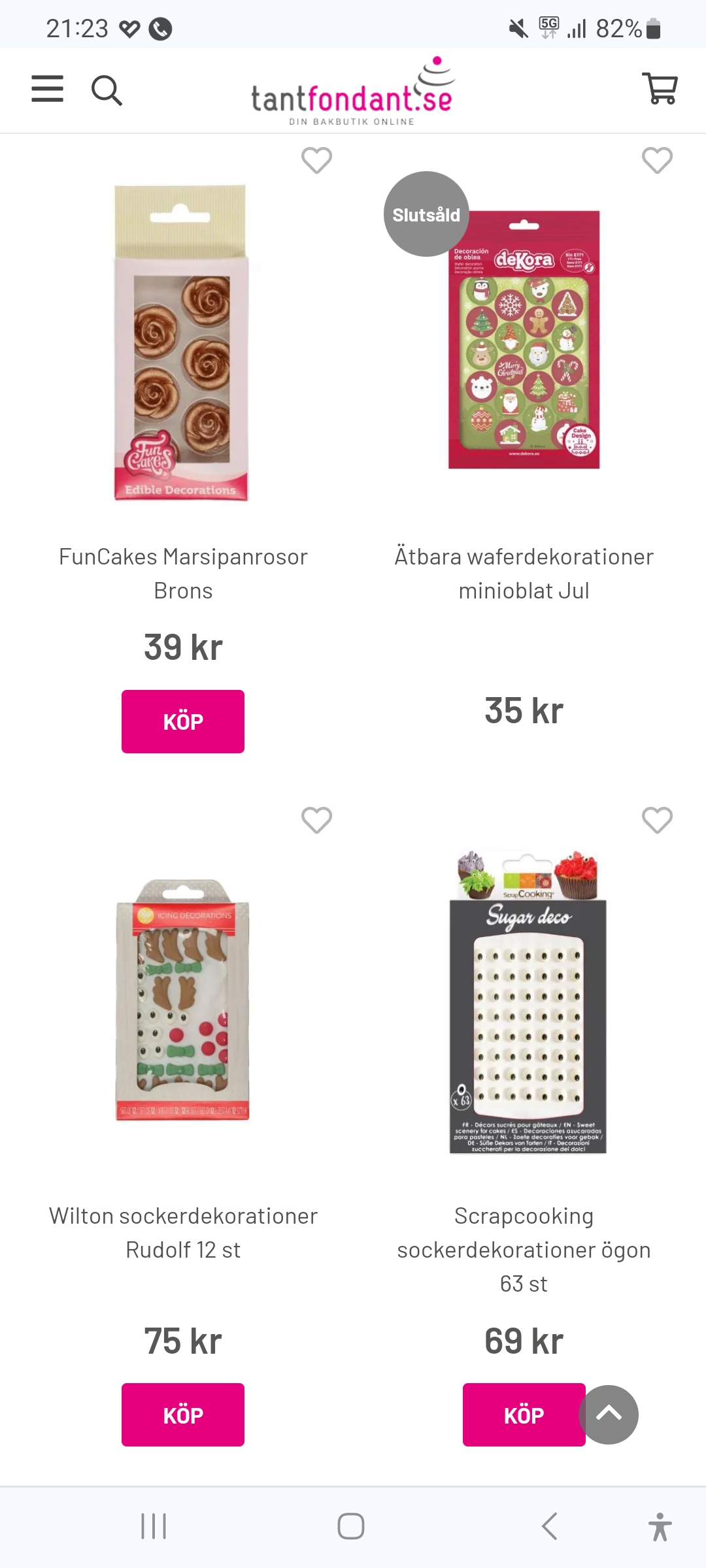This screenshot has height=1568, width=706.
Task: Favorite FunCakes Marsipanrosor Brons with heart
Action: (x=316, y=160)
